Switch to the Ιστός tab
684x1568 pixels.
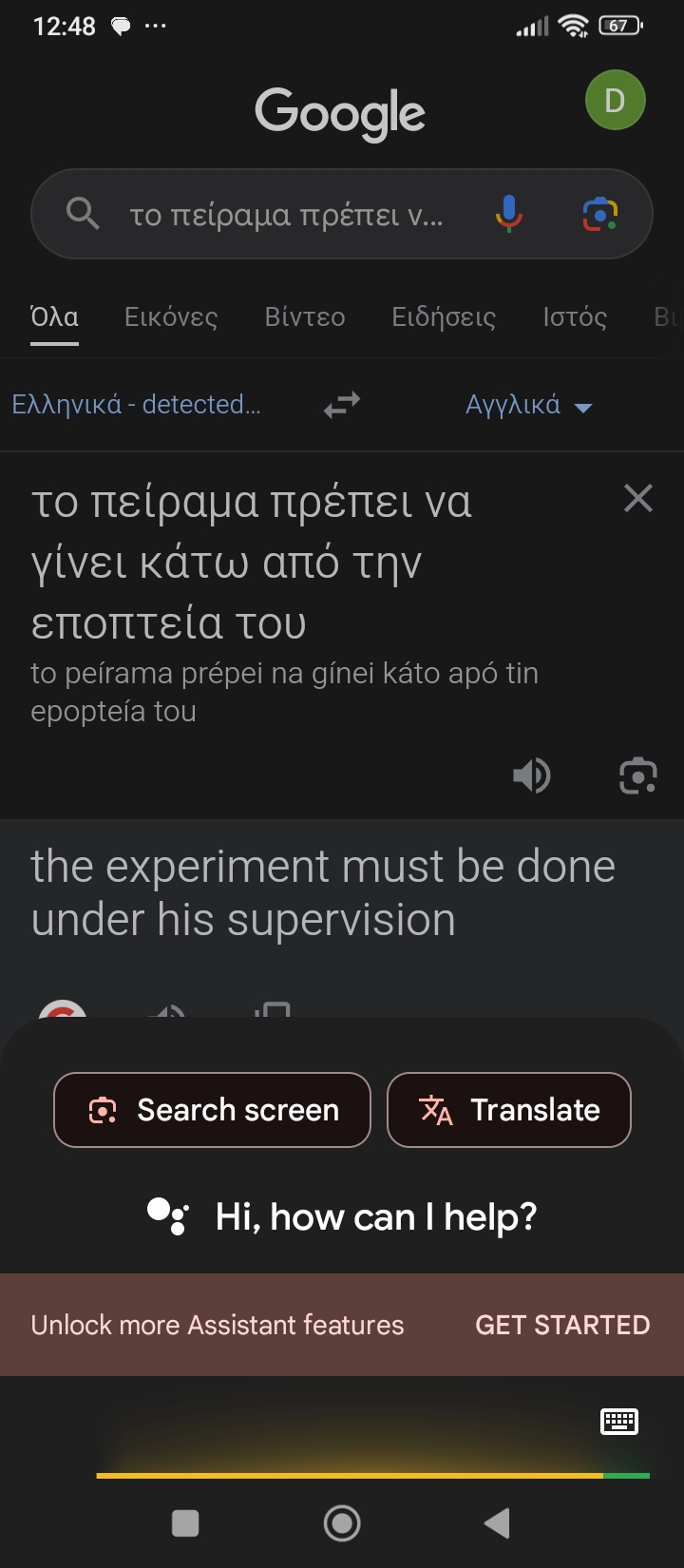[575, 317]
